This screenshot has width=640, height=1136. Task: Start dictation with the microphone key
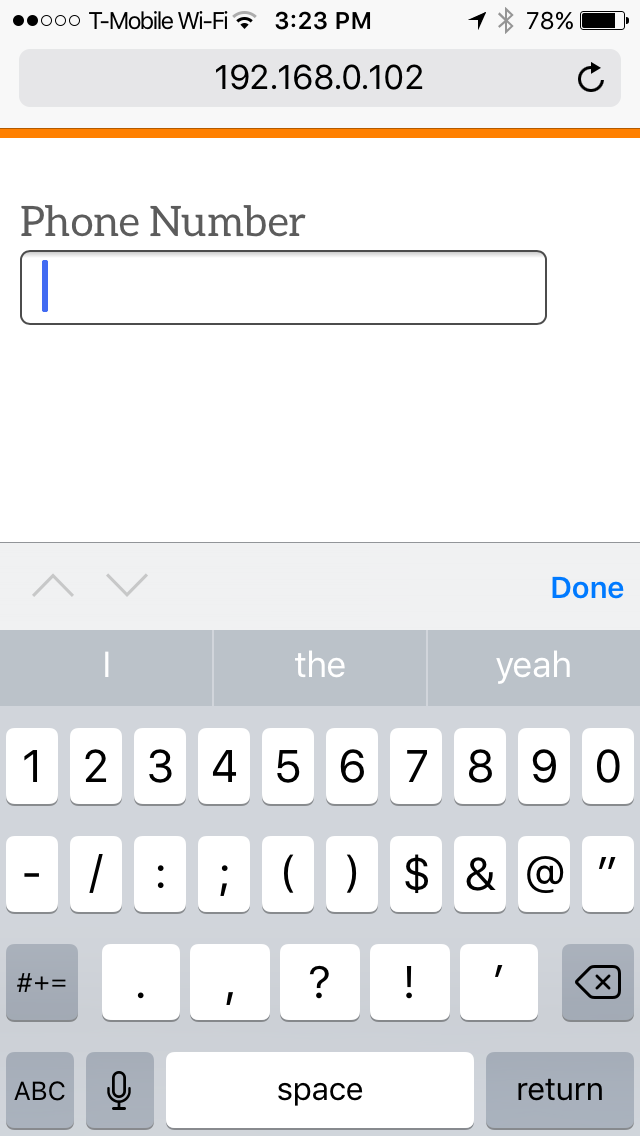(120, 1090)
